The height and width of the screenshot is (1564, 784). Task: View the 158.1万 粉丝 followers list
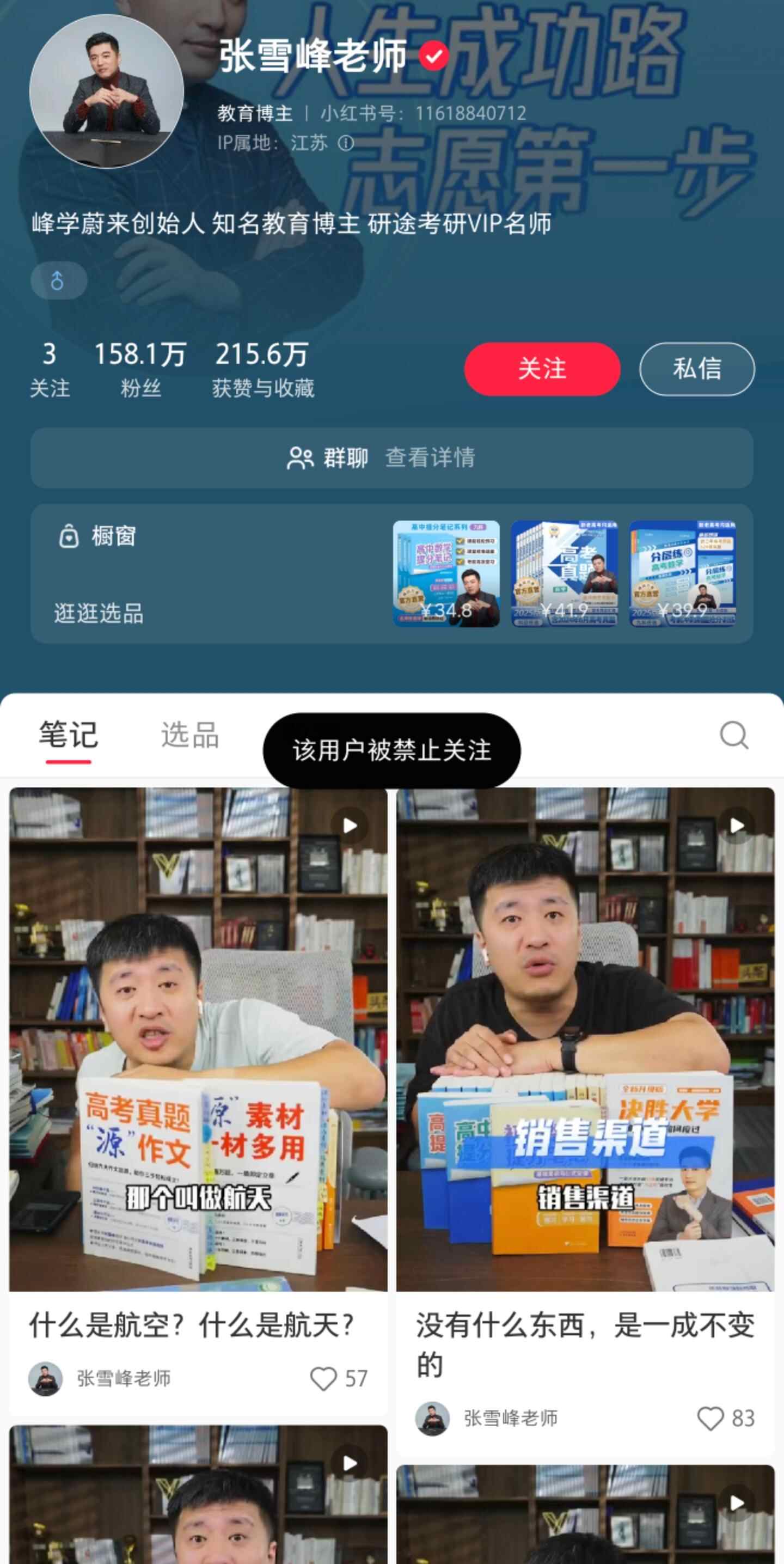pos(140,369)
